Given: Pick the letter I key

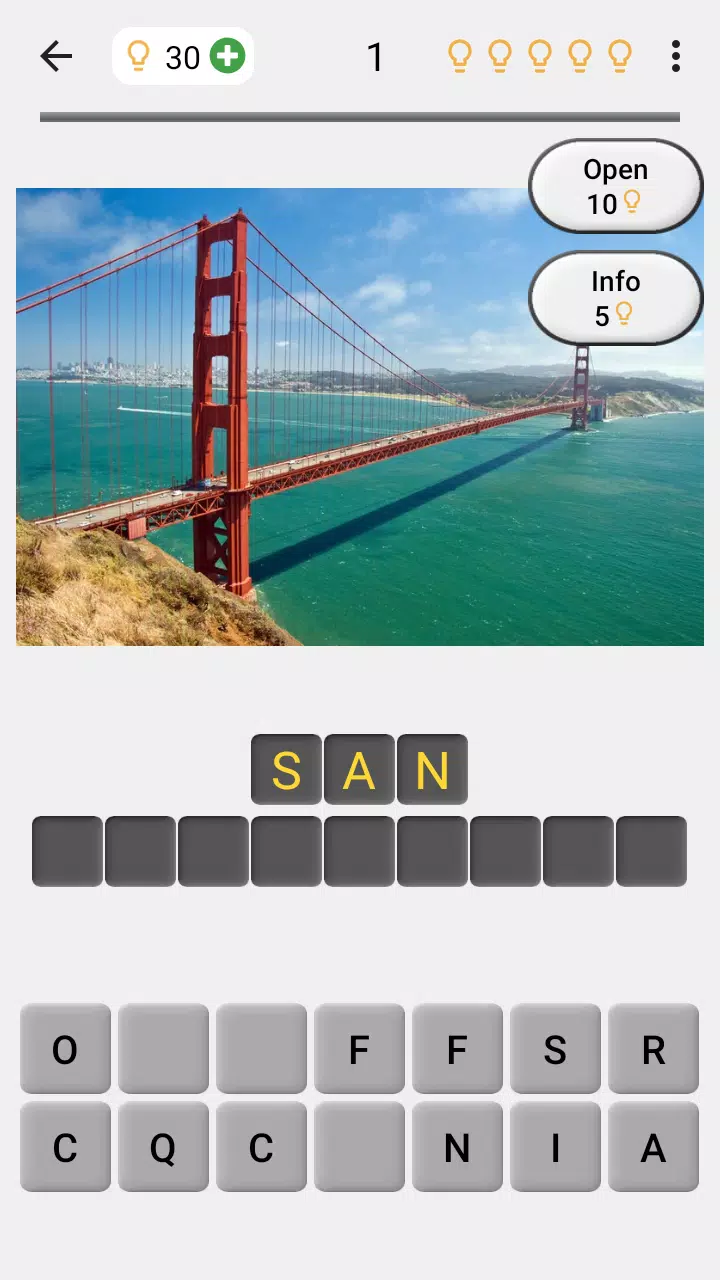Looking at the screenshot, I should [x=555, y=1147].
